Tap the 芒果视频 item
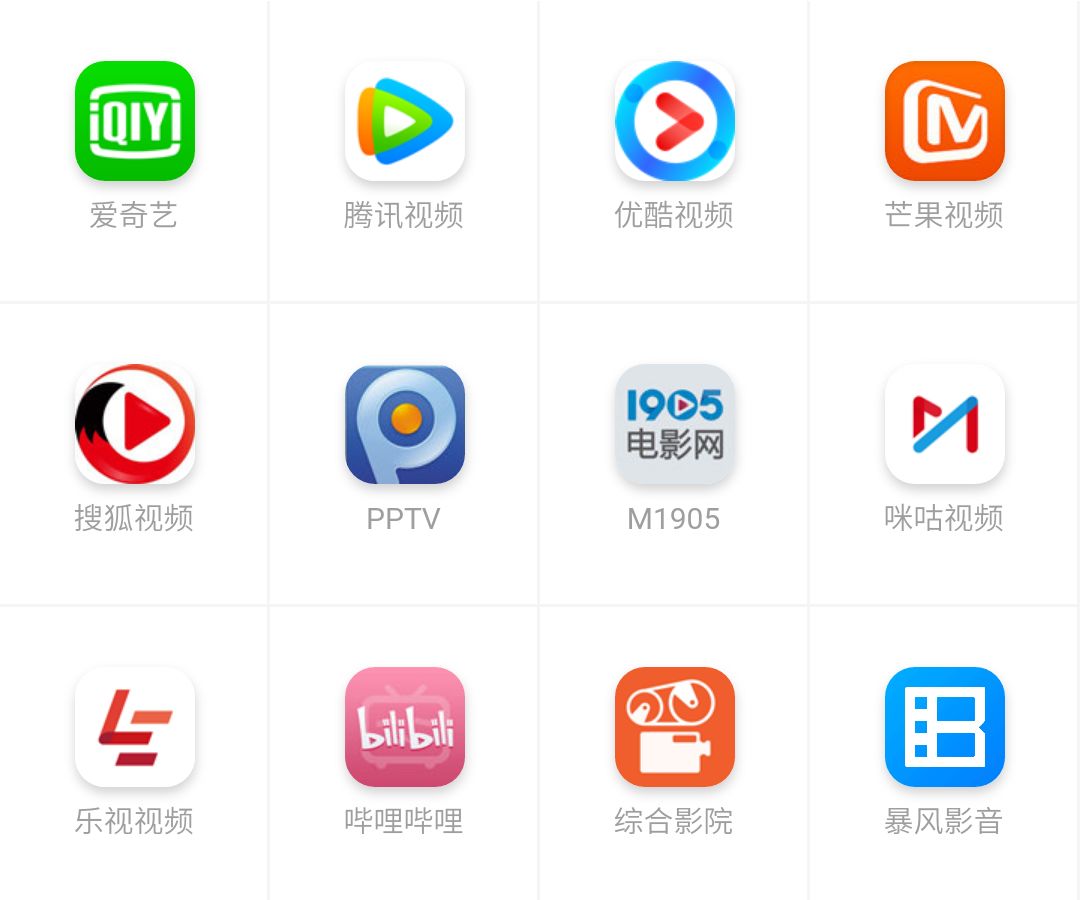The image size is (1080, 900). [x=944, y=121]
